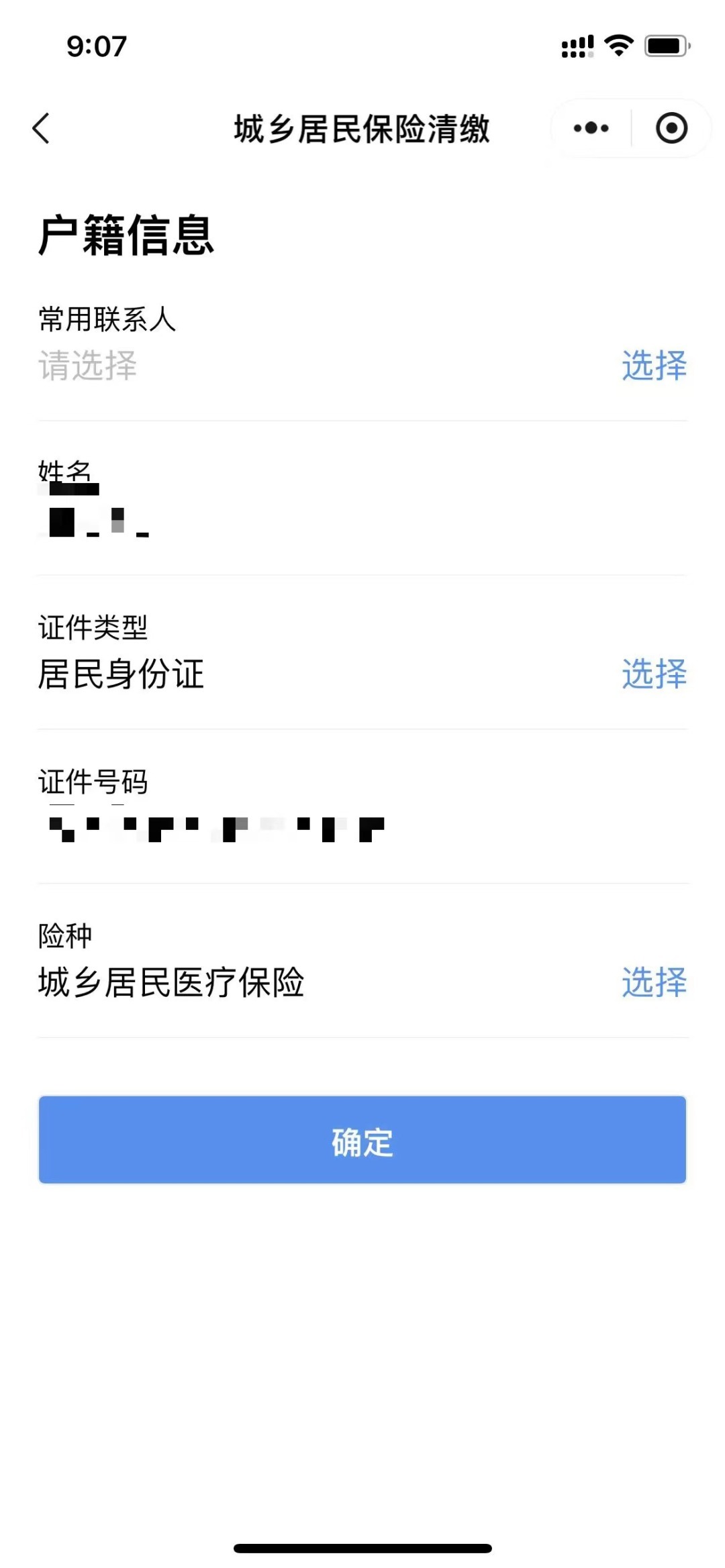Screen dimensions: 725x1568
Task: Choose a 常用联系人 via its 选择 link
Action: coord(654,366)
